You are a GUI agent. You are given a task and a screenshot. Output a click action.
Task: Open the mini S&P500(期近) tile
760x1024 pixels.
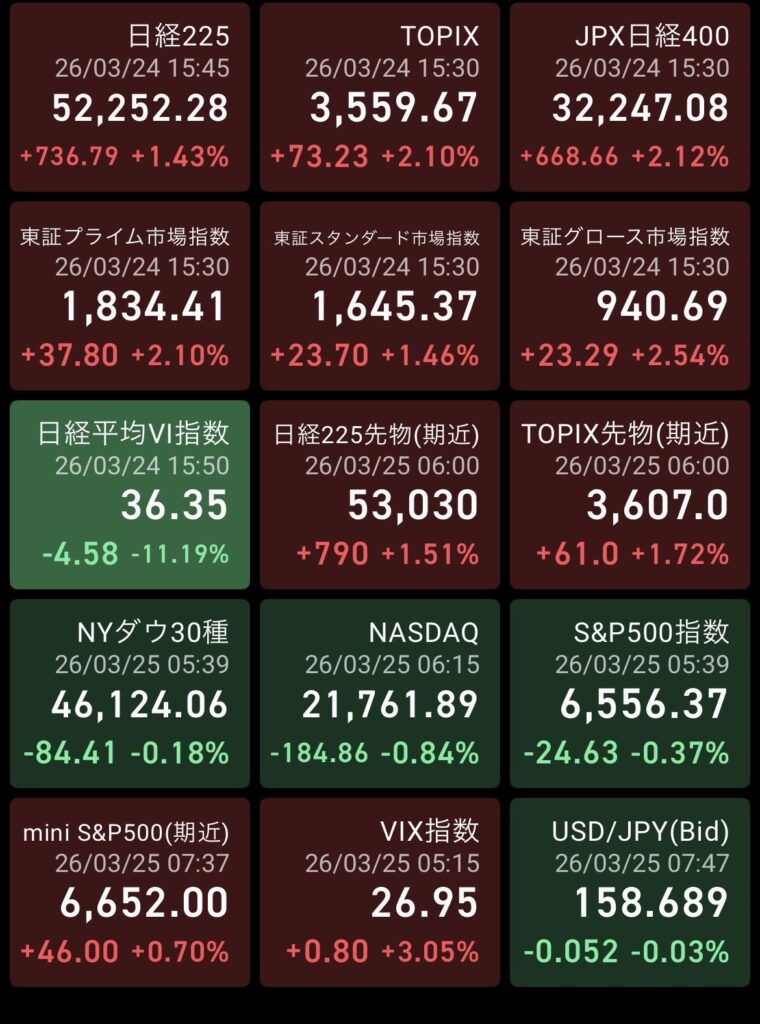tap(130, 891)
